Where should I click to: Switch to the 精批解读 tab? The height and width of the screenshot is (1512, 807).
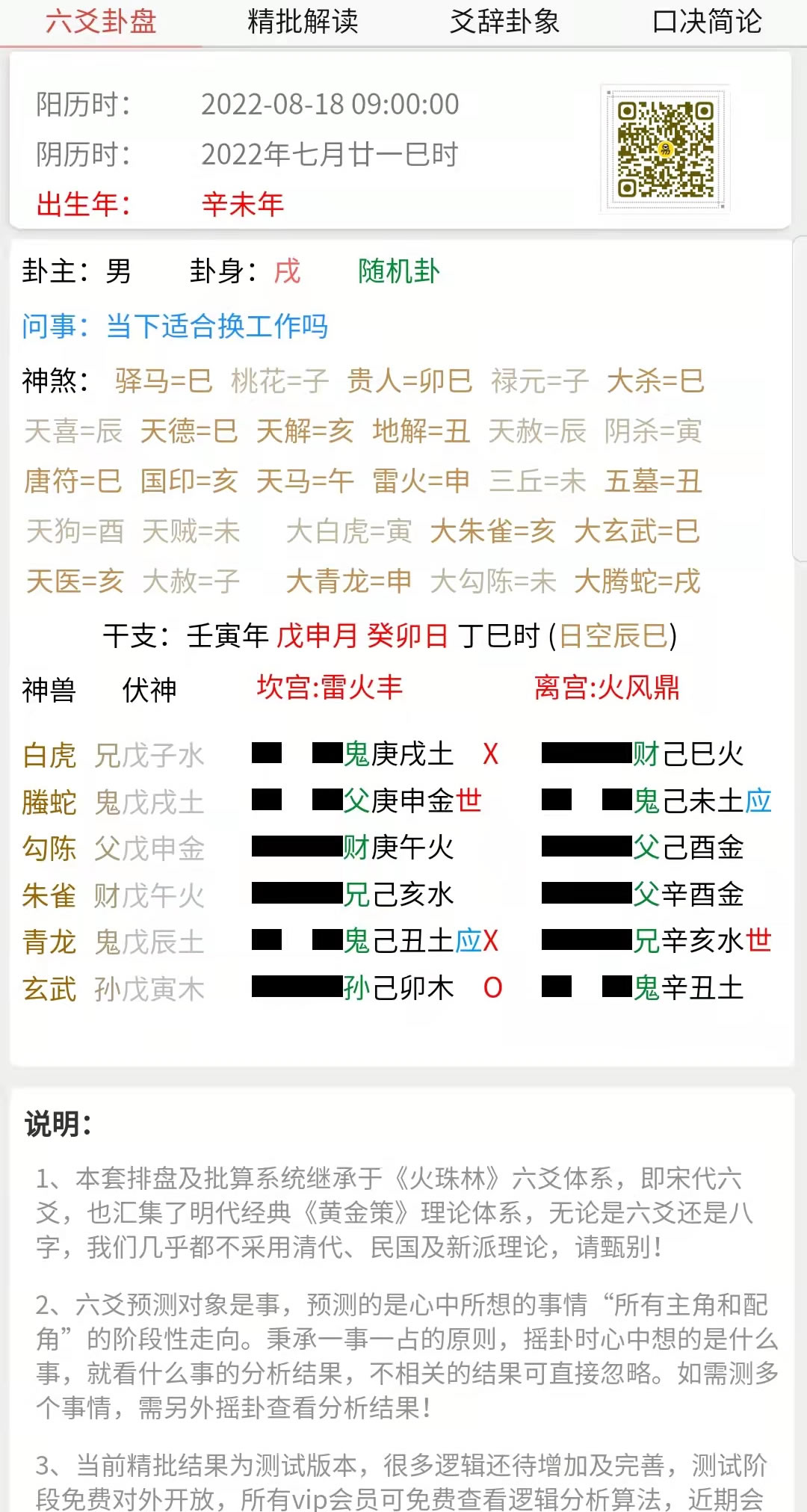pyautogui.click(x=303, y=22)
